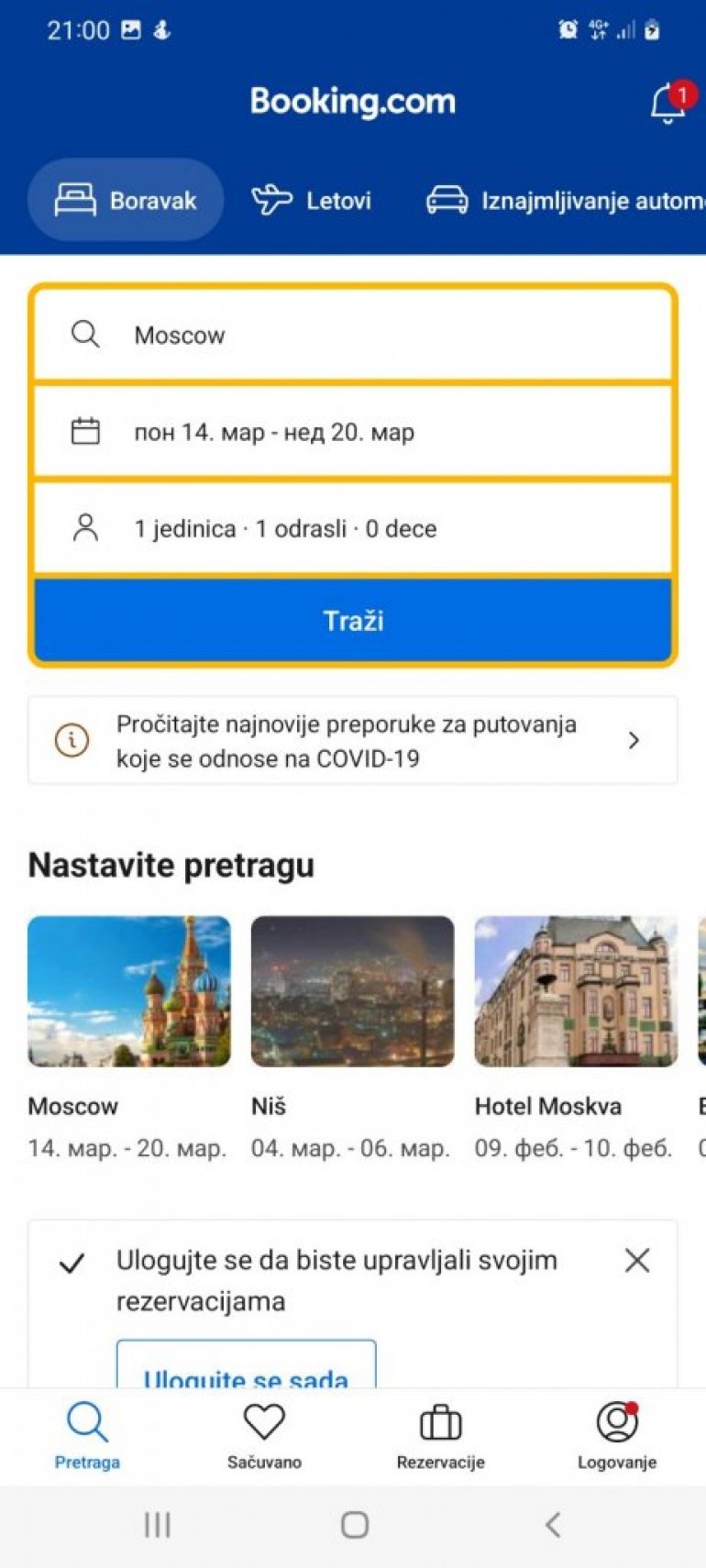Return to the home screen
Viewport: 706px width, 1568px height.
(x=354, y=1525)
